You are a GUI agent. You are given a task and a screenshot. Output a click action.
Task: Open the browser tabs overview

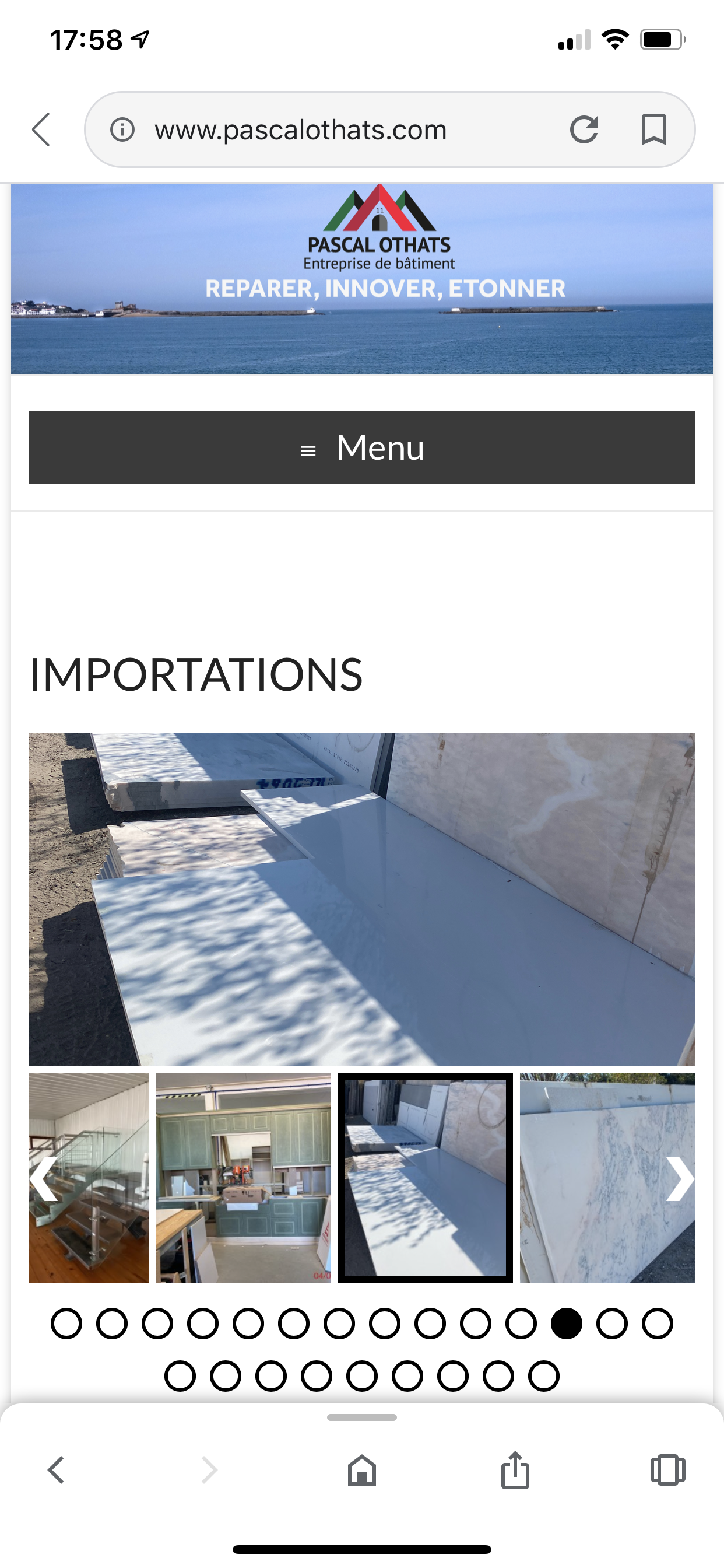point(667,1471)
